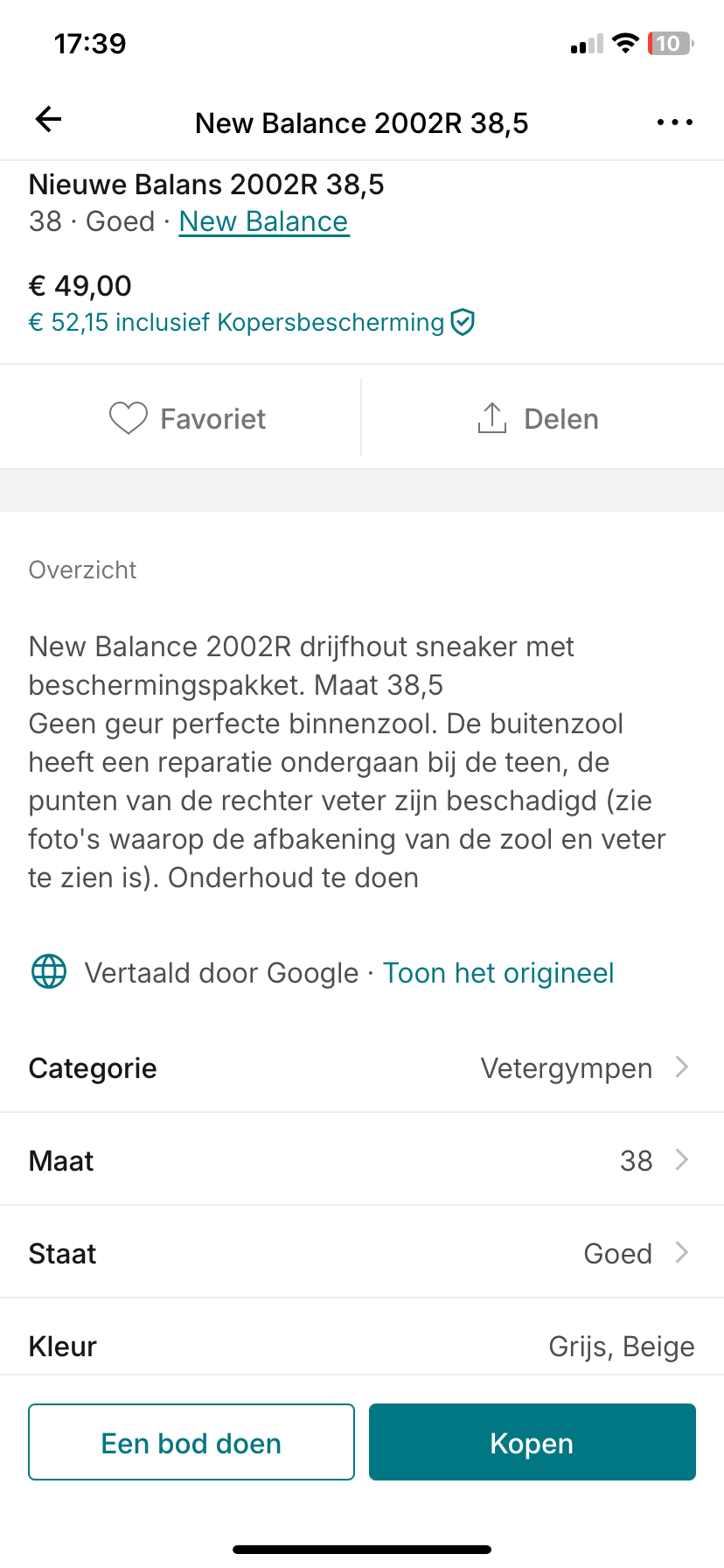This screenshot has width=724, height=1568.
Task: Open the Maat 38 row
Action: coord(362,1160)
